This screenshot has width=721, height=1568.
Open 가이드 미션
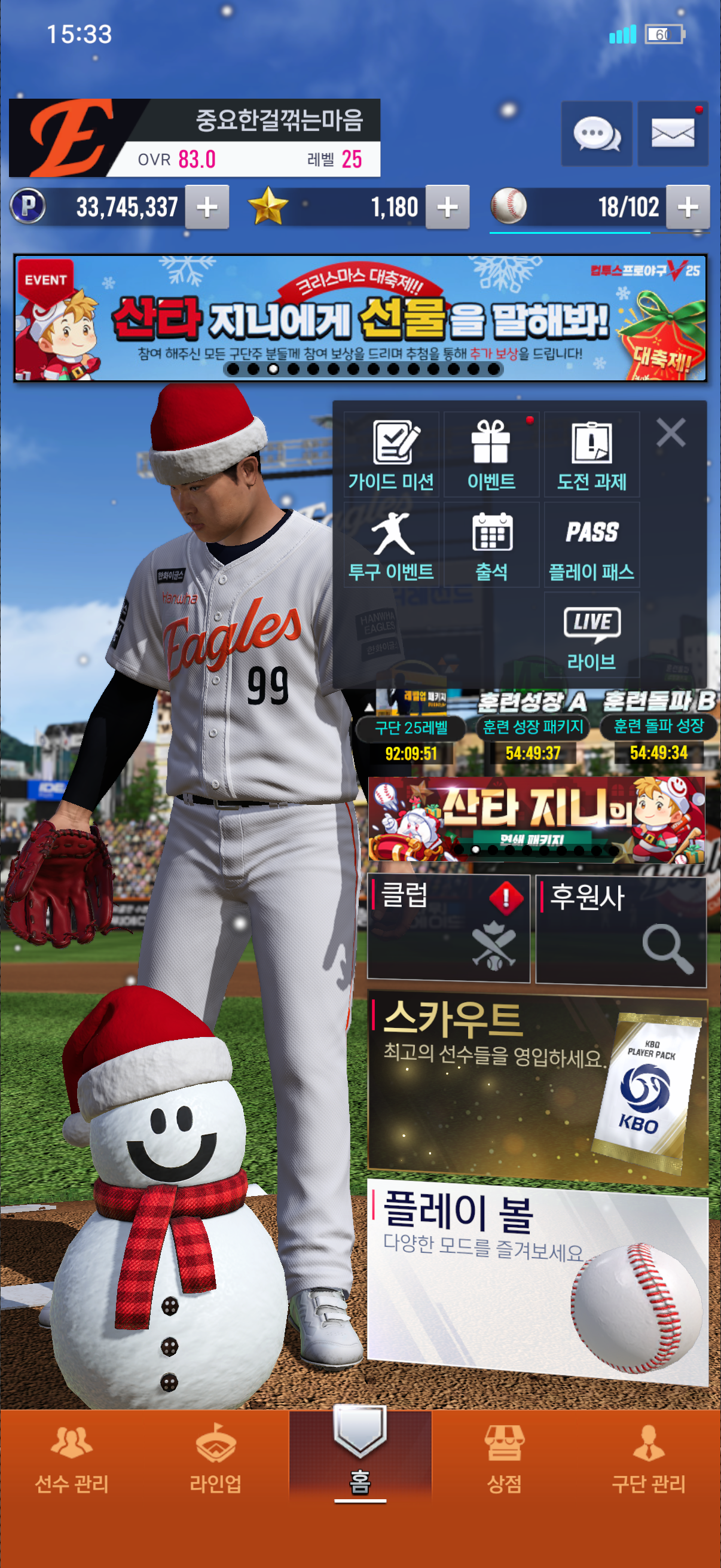coord(391,454)
